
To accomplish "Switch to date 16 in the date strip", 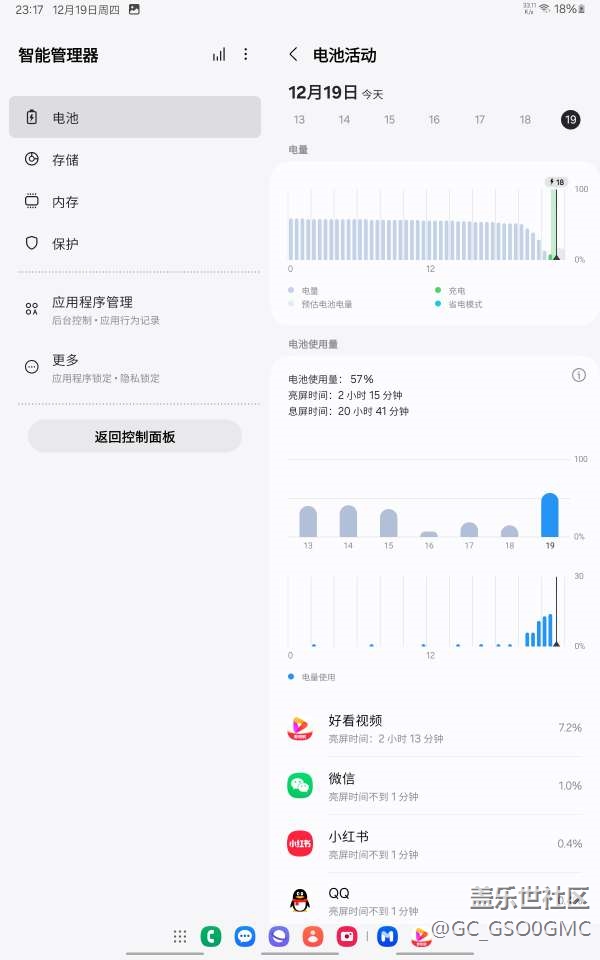I will 434,120.
